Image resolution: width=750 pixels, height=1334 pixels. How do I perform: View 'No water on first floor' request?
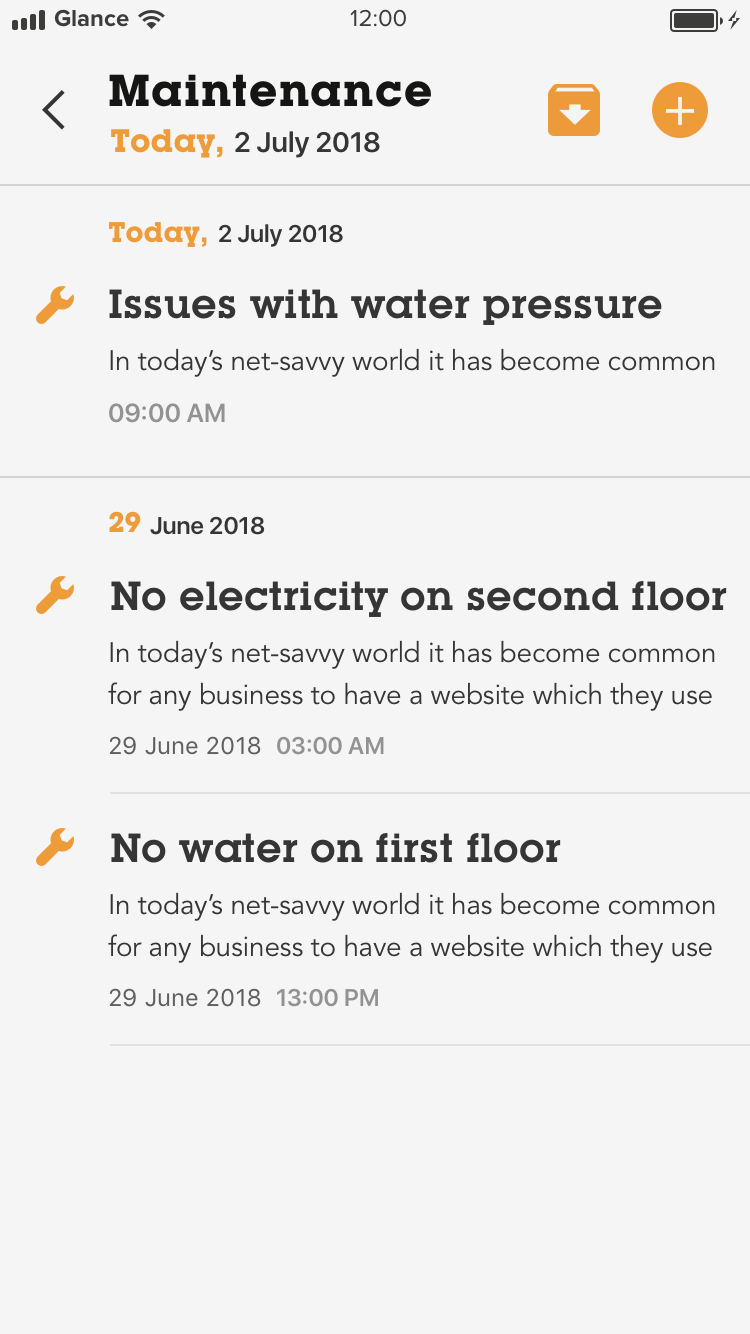(375, 918)
